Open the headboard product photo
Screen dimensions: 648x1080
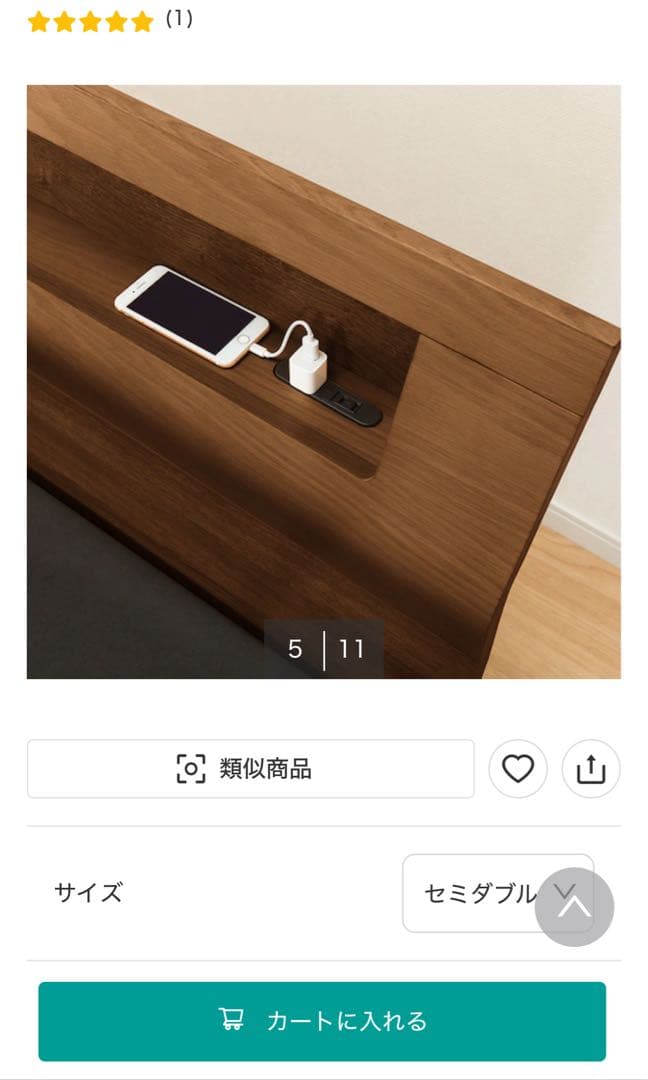tap(323, 381)
